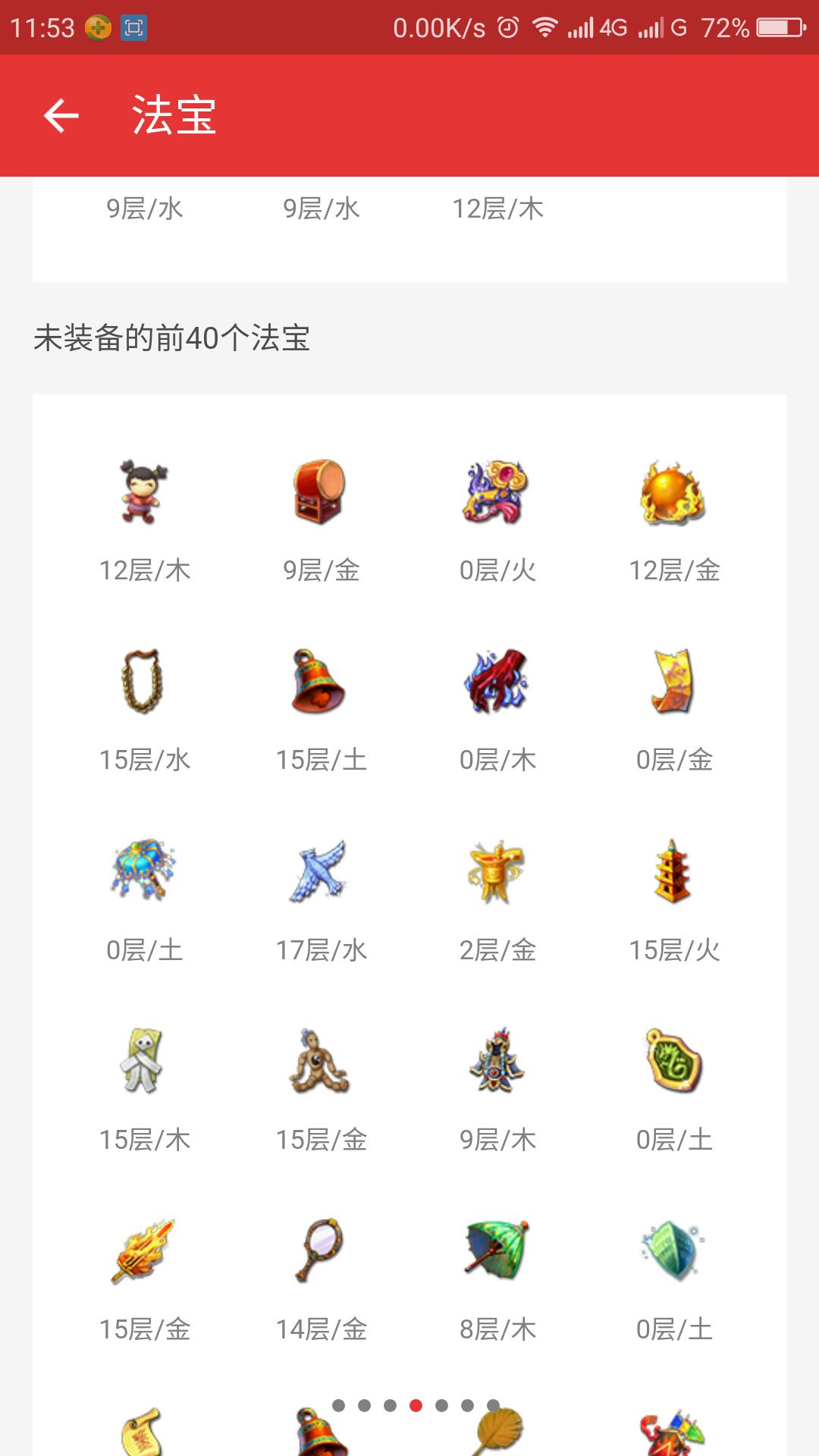Open the white bird treasure 17层/水
Viewport: 819px width, 1456px height.
[x=320, y=872]
